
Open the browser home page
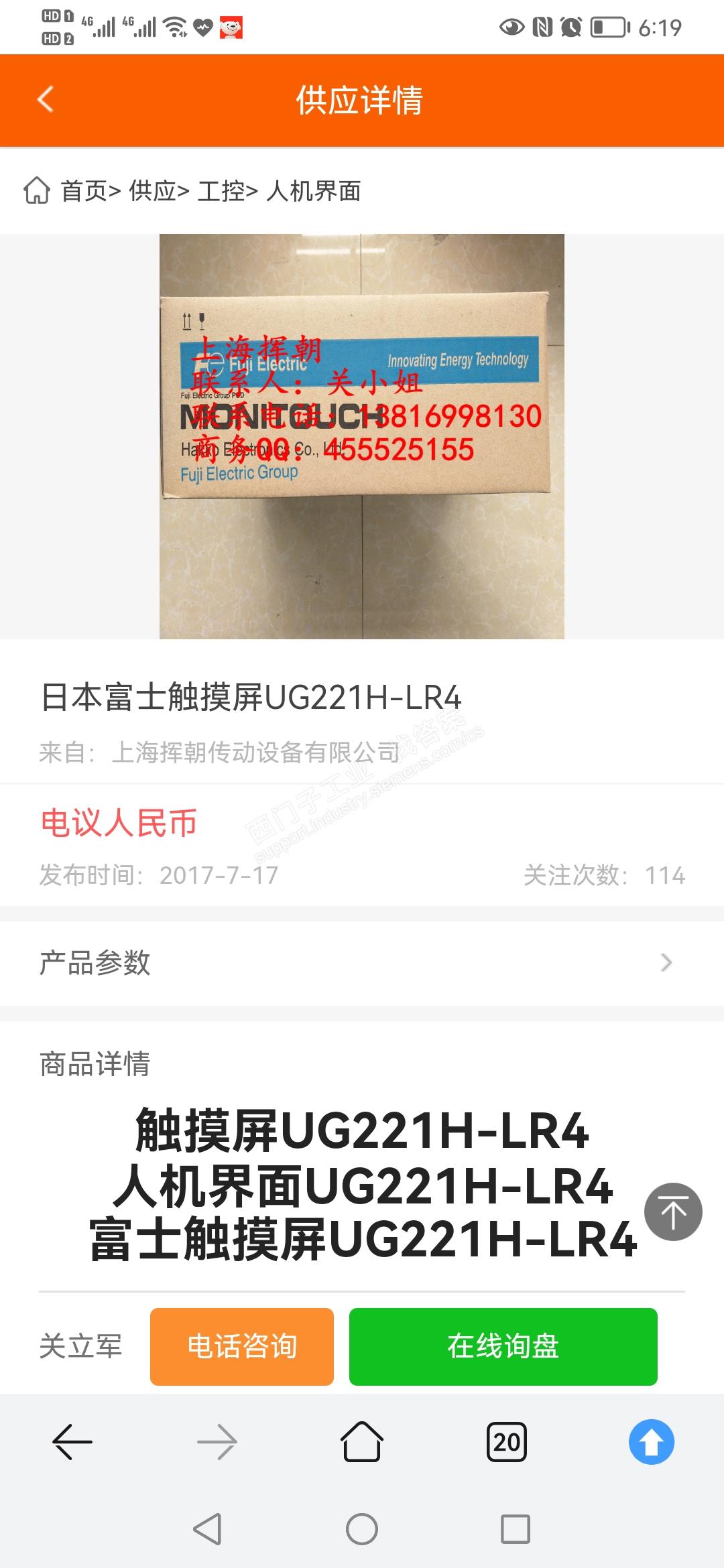click(362, 1442)
